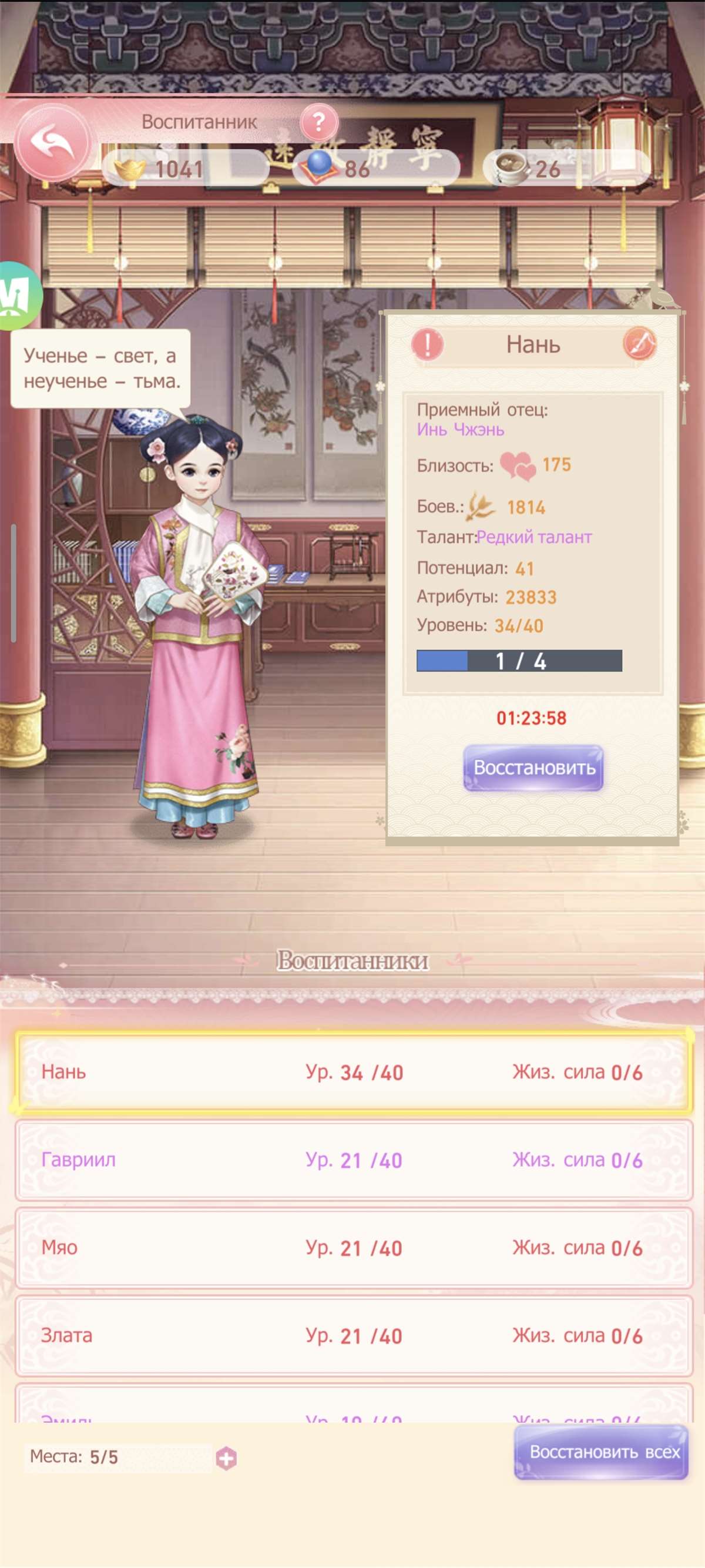Add more slots with the plus icon

pyautogui.click(x=226, y=1458)
